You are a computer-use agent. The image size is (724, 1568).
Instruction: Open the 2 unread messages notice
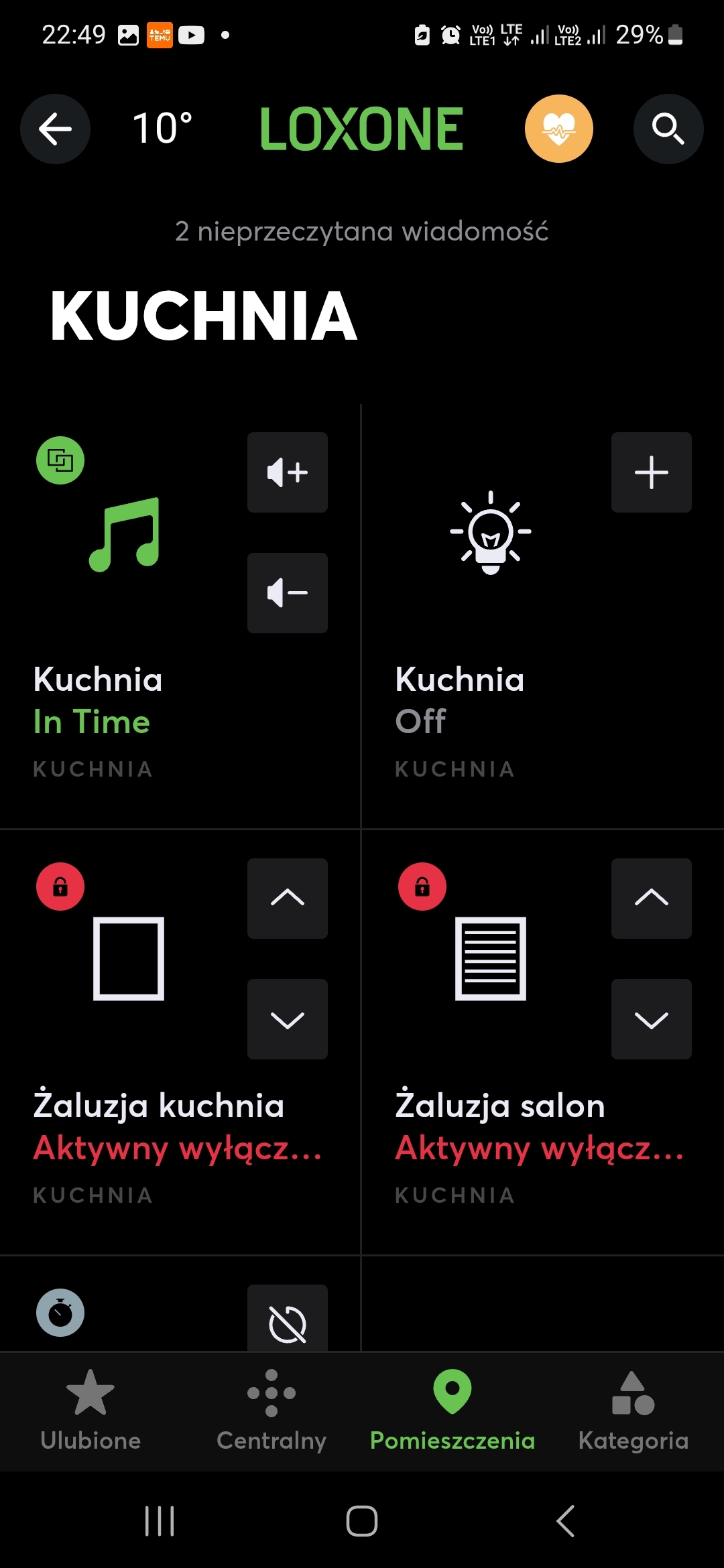[x=362, y=231]
